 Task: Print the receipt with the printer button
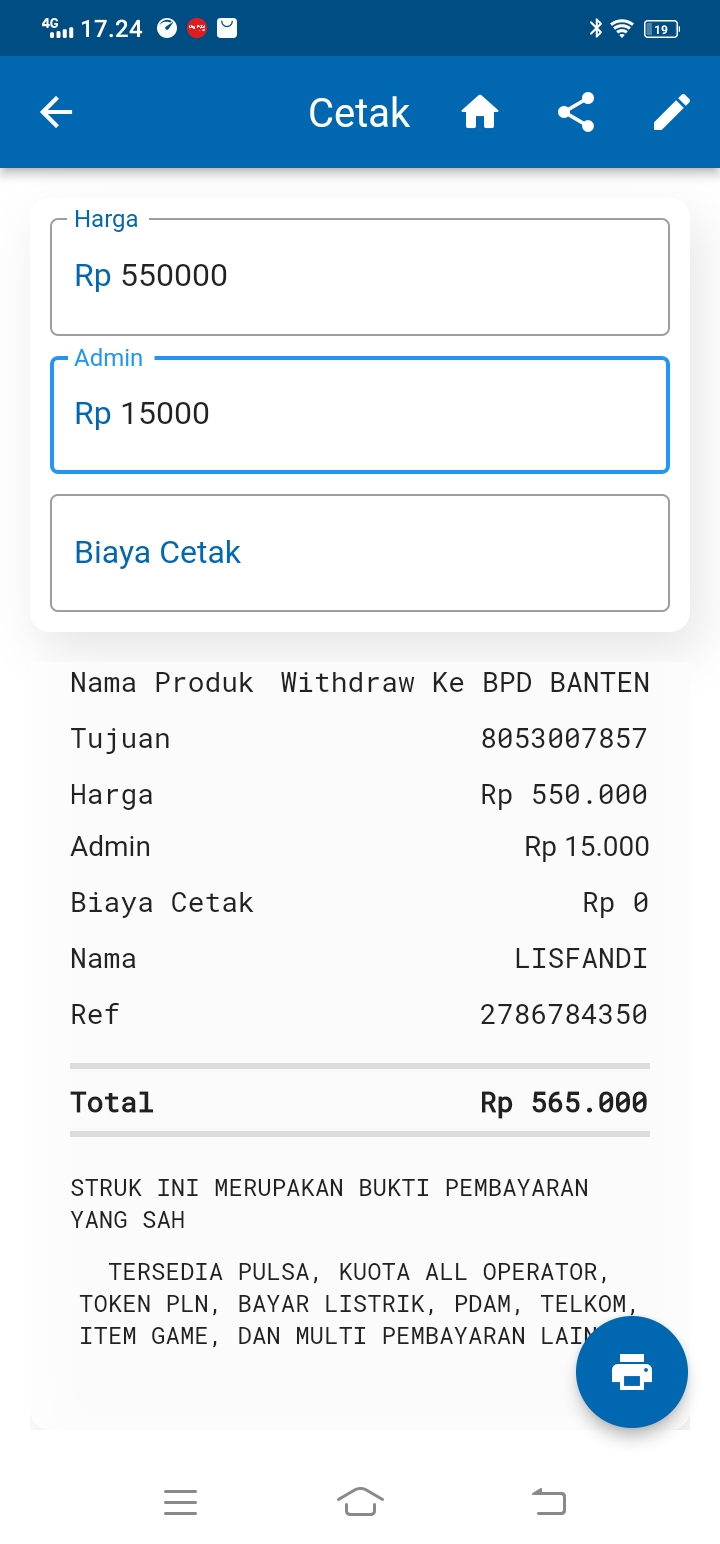point(632,1372)
